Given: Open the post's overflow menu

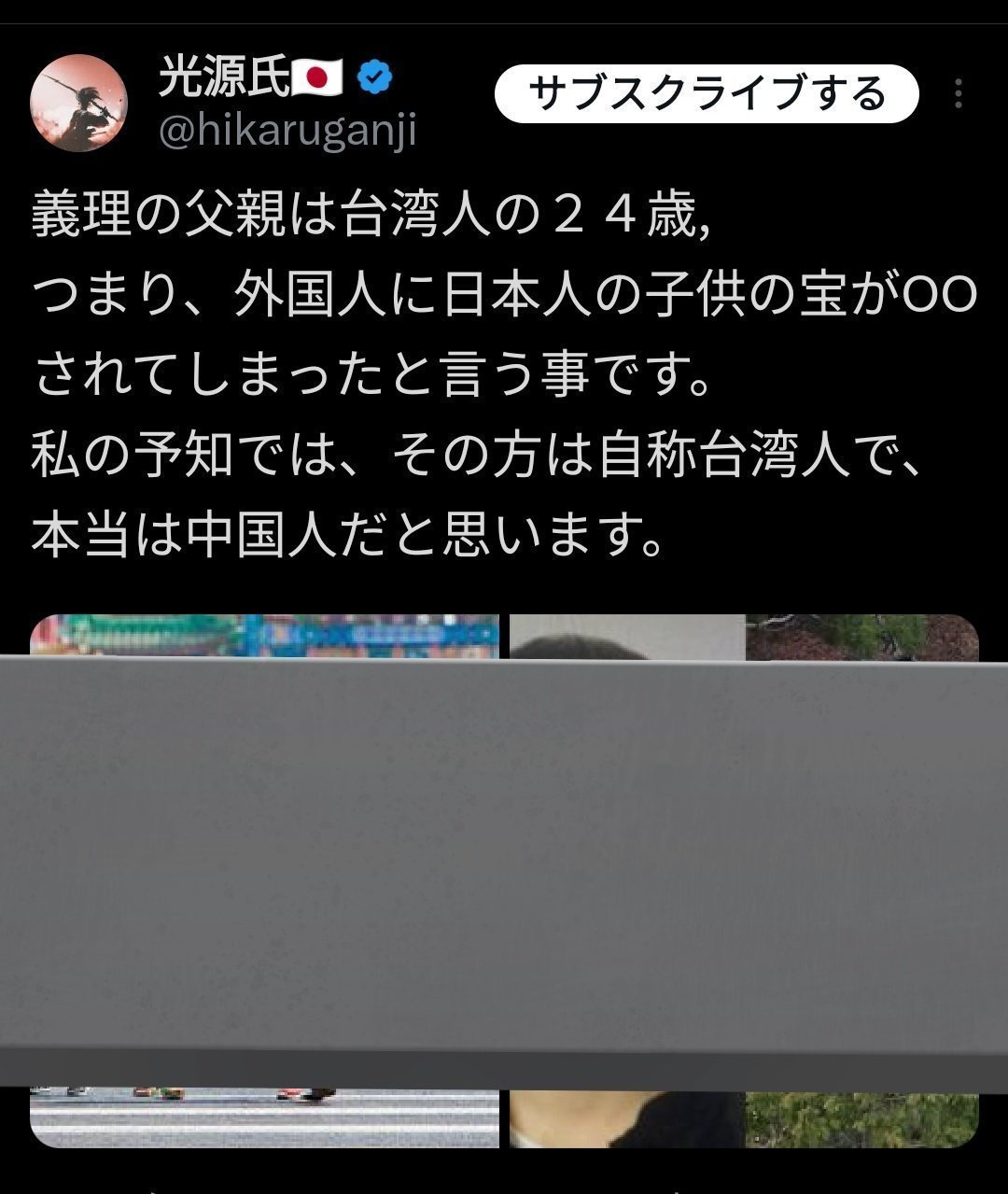Looking at the screenshot, I should (x=958, y=93).
